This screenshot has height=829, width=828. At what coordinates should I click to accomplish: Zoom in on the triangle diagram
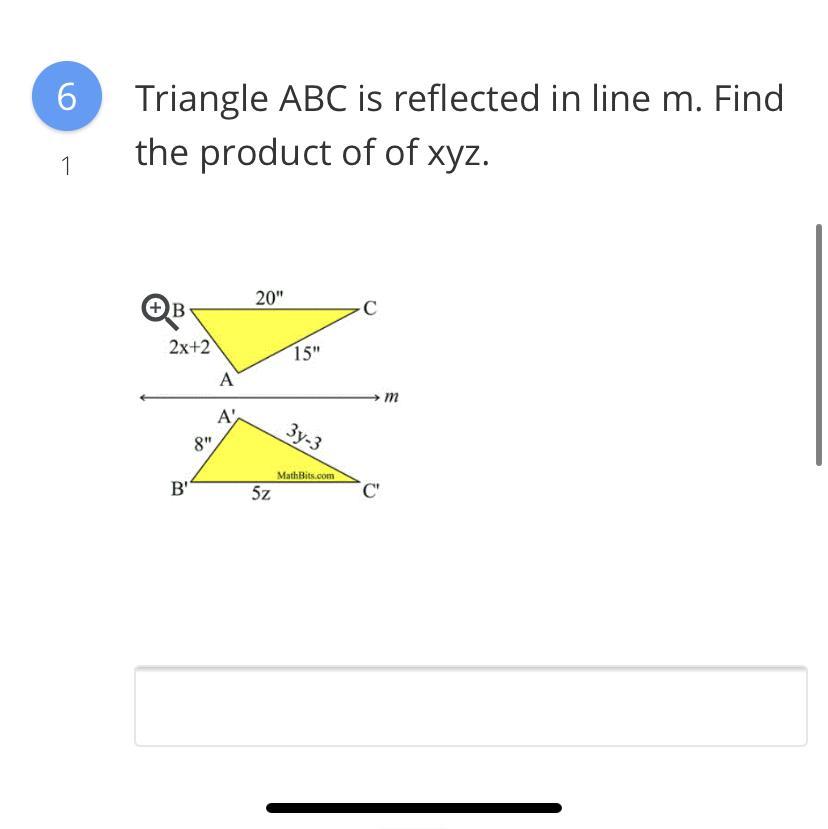[155, 308]
